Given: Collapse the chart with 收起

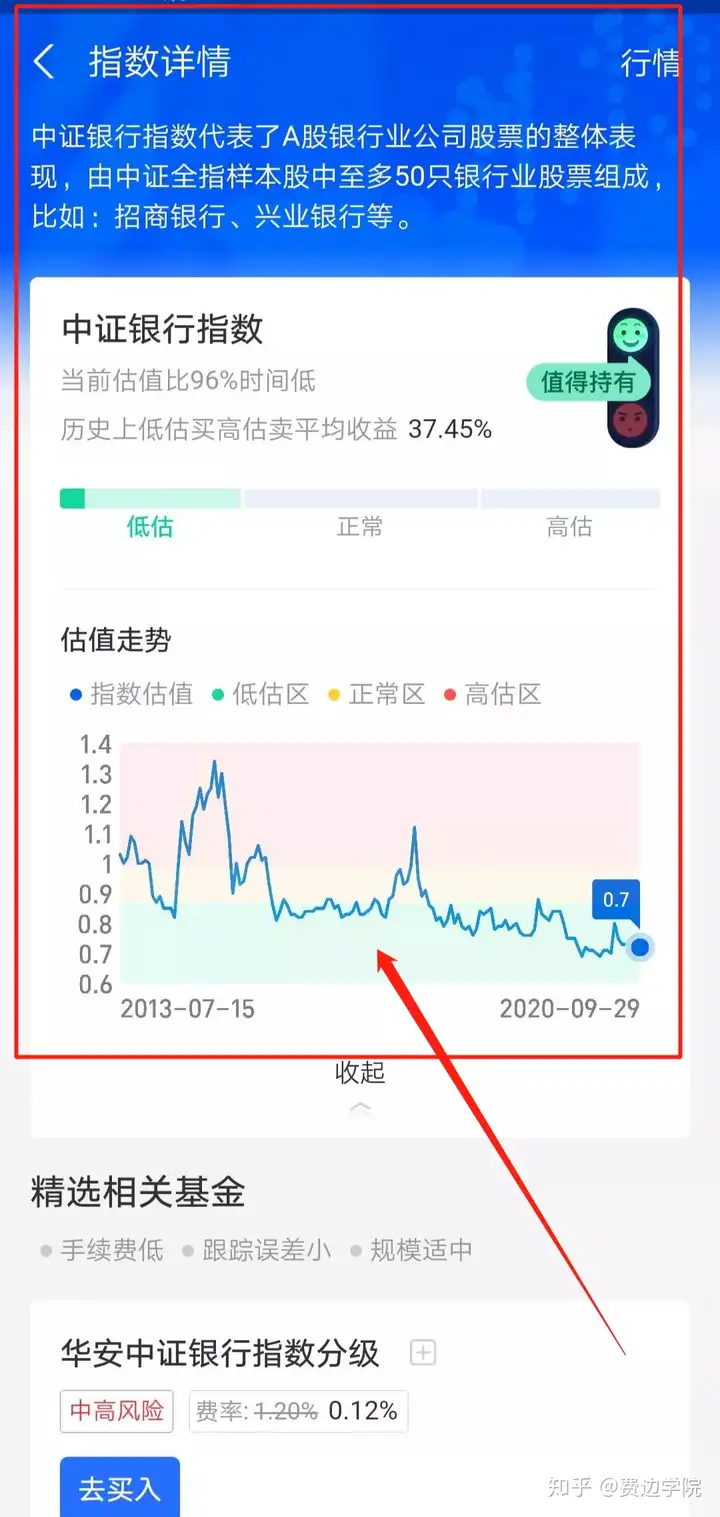Looking at the screenshot, I should click(360, 1085).
